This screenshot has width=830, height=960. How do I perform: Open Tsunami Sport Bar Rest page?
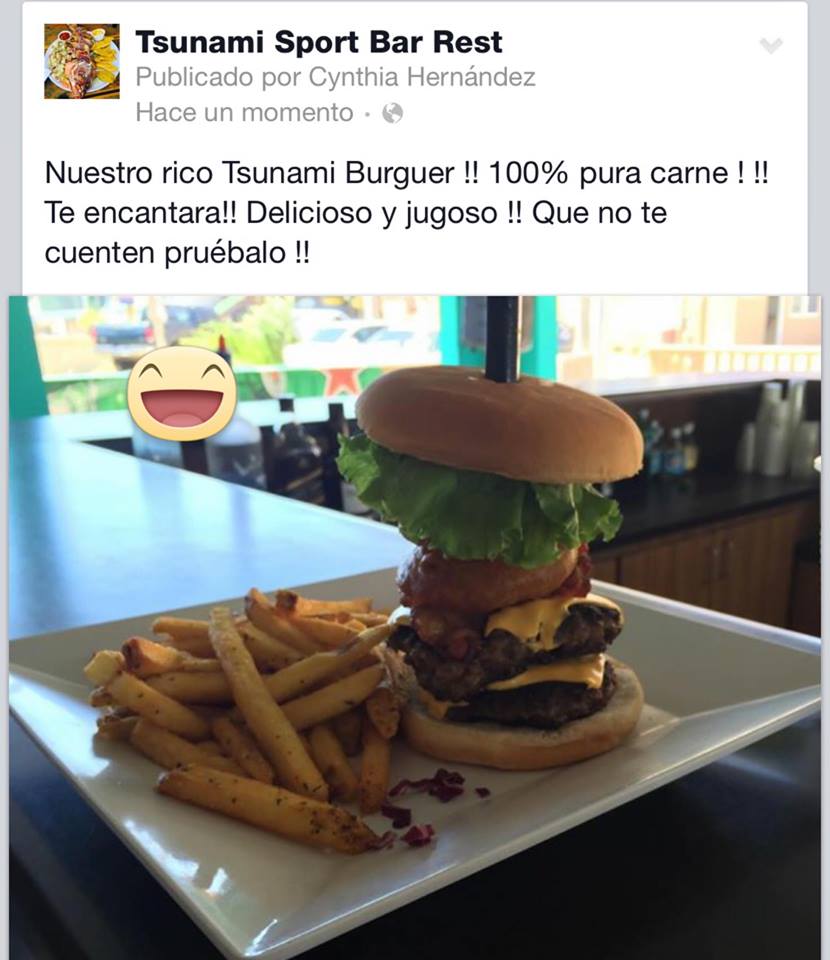point(318,42)
